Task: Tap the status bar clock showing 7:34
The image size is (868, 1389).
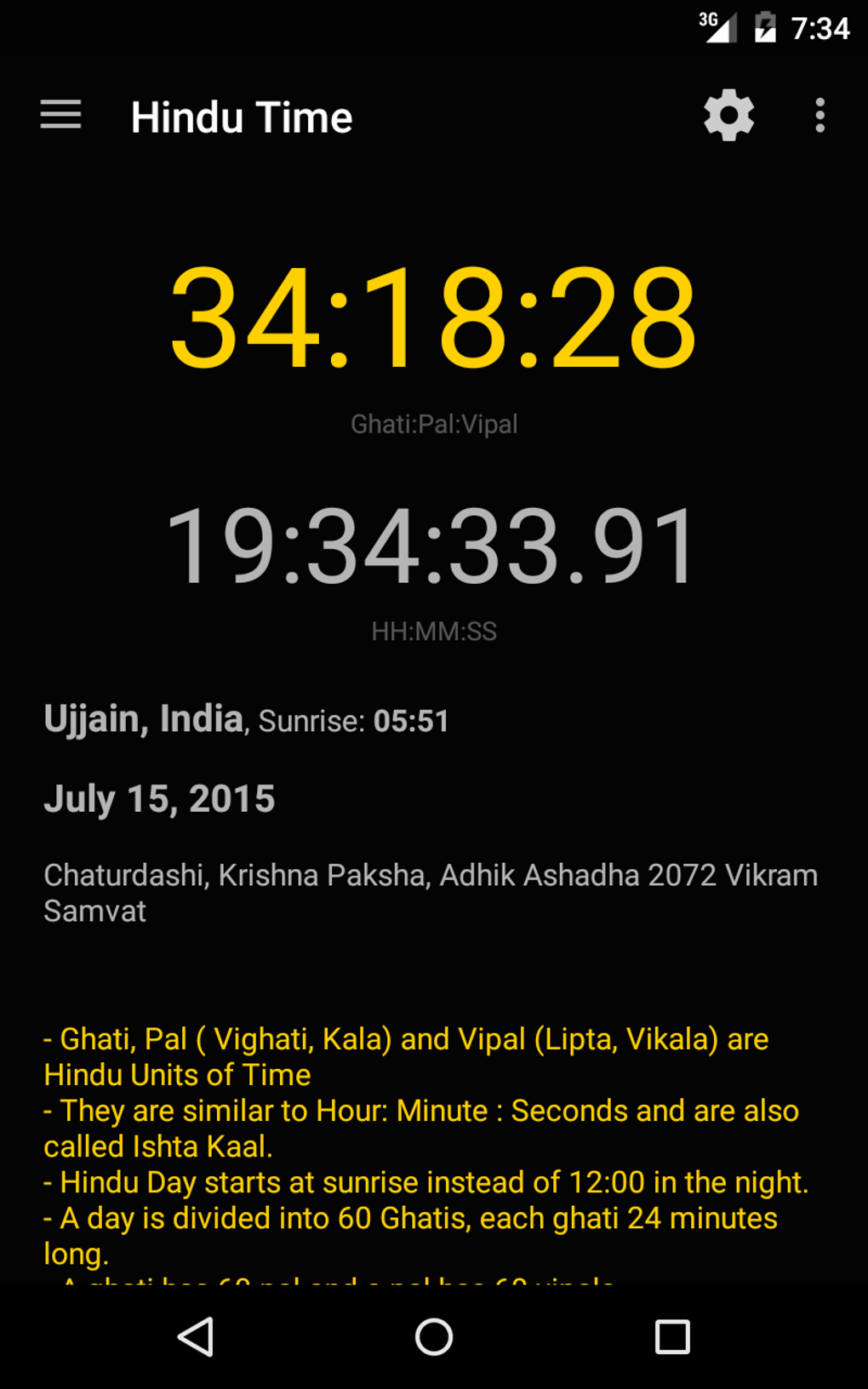Action: click(818, 26)
